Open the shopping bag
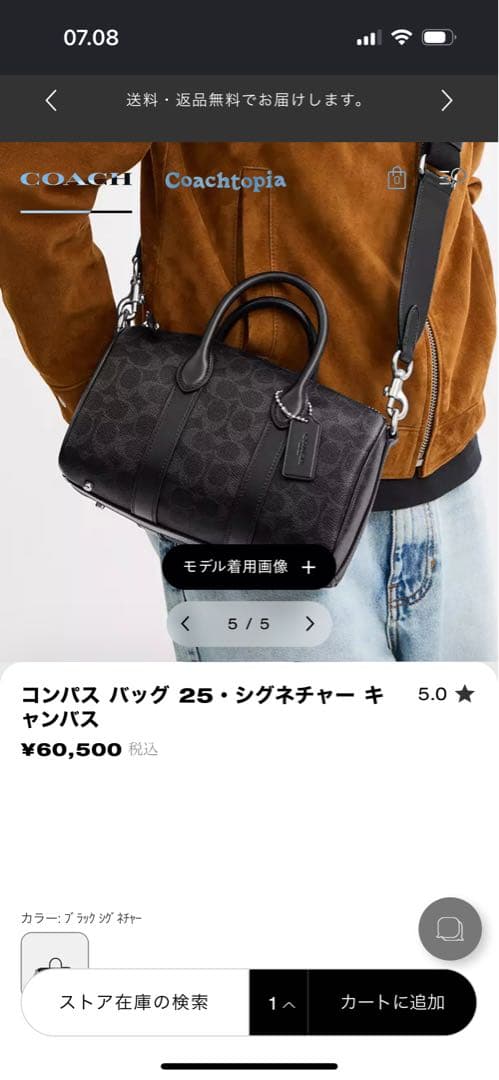The height and width of the screenshot is (1080, 499). click(397, 178)
